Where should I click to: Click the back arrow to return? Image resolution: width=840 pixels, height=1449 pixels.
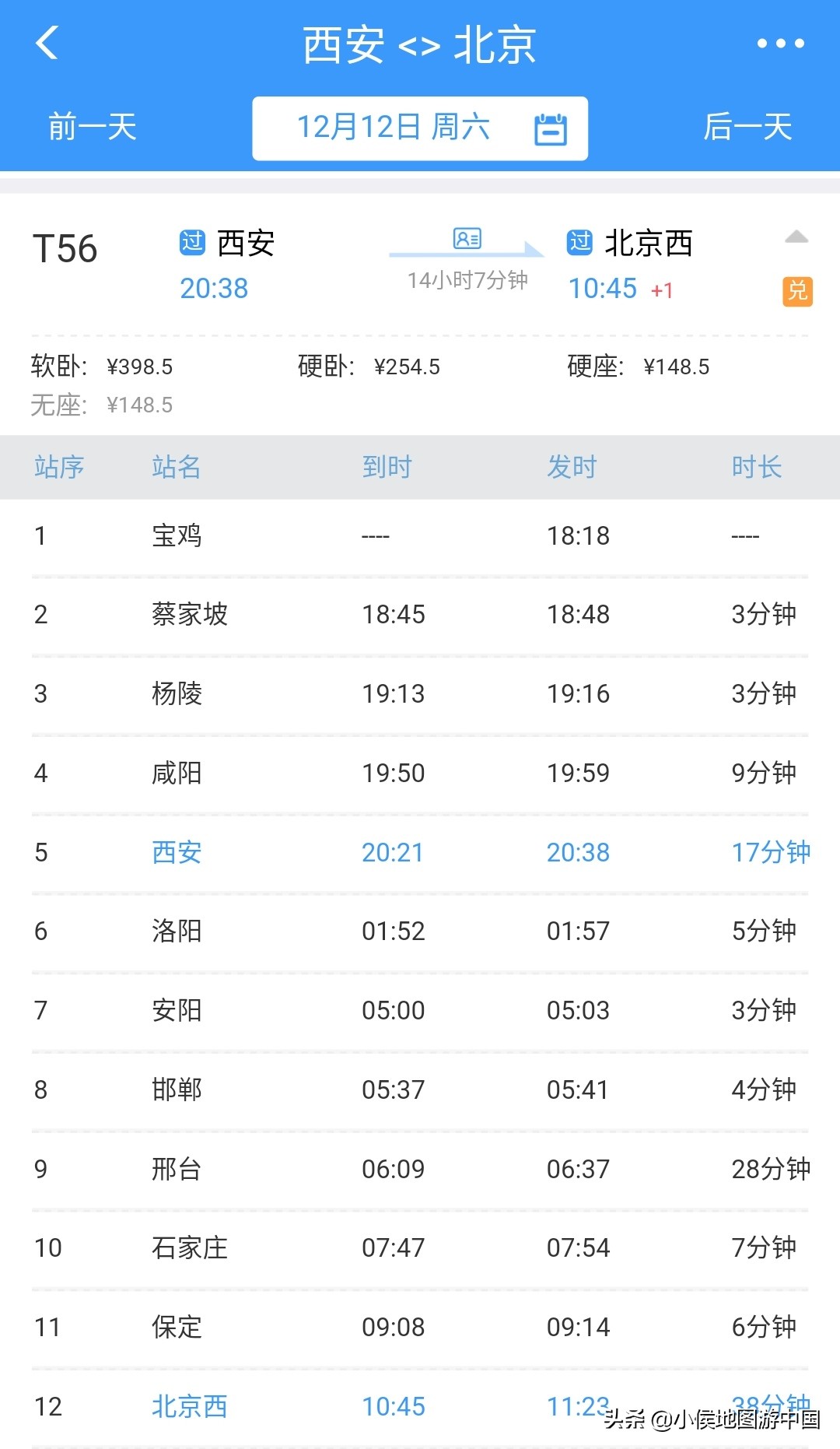48,43
